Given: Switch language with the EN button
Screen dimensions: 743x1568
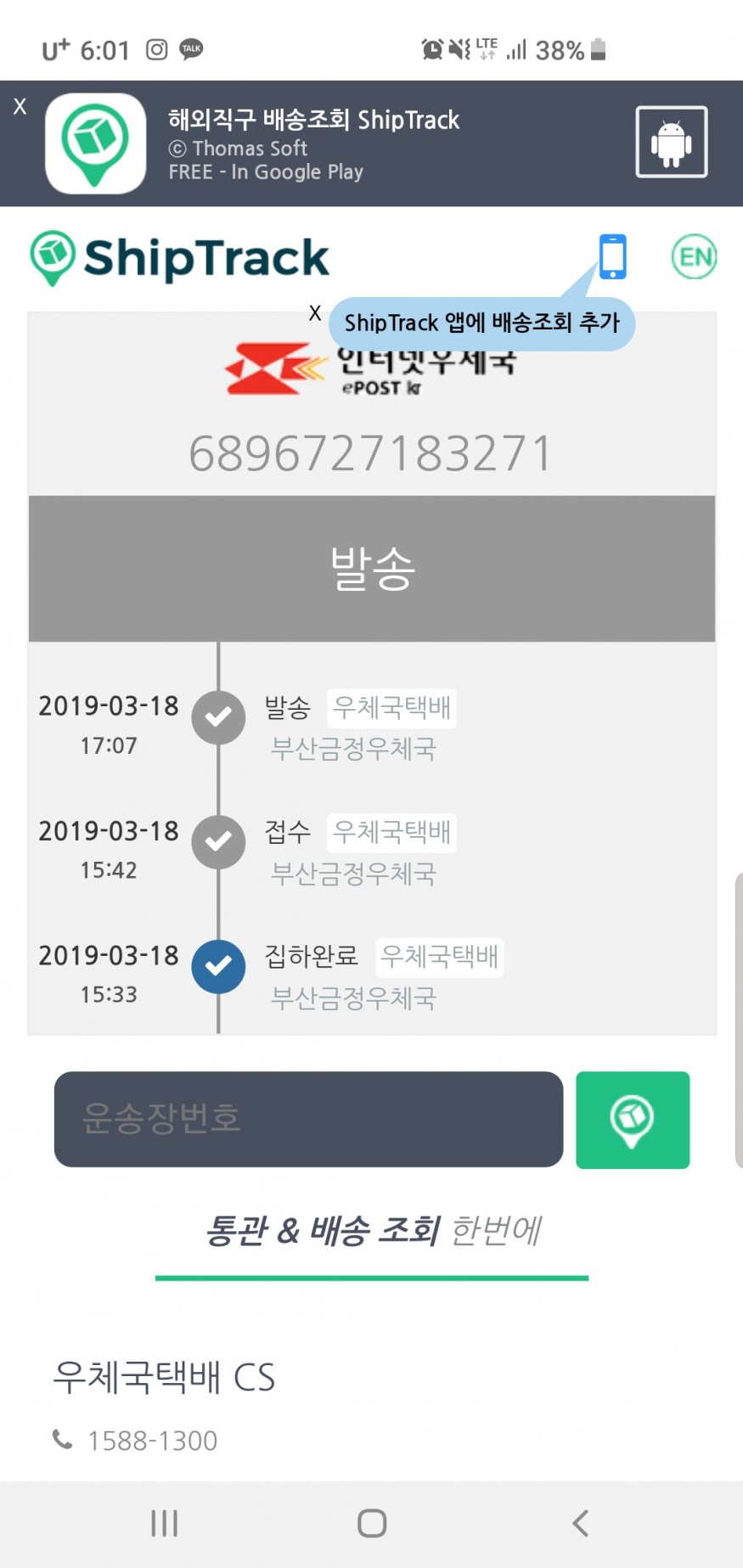Looking at the screenshot, I should 694,256.
